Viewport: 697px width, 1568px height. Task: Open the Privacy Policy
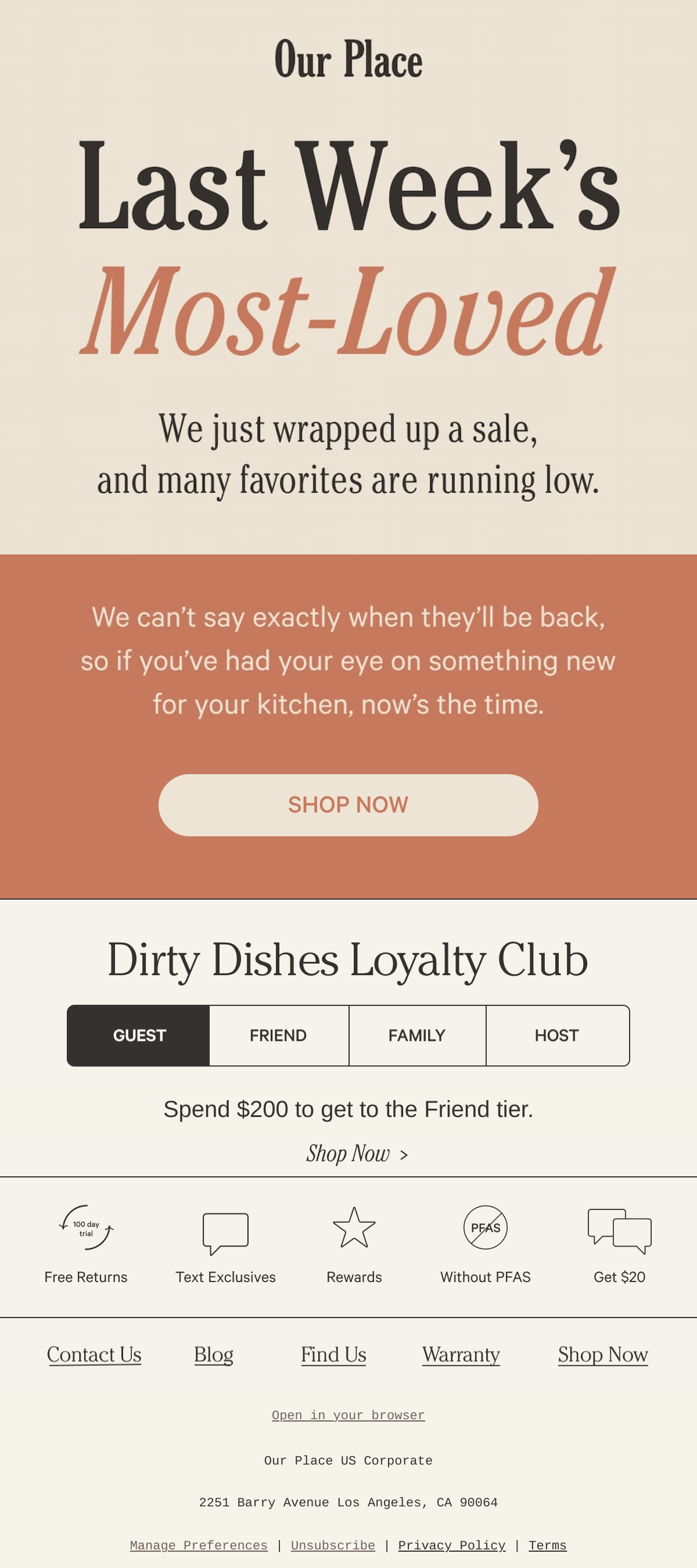pos(452,1545)
